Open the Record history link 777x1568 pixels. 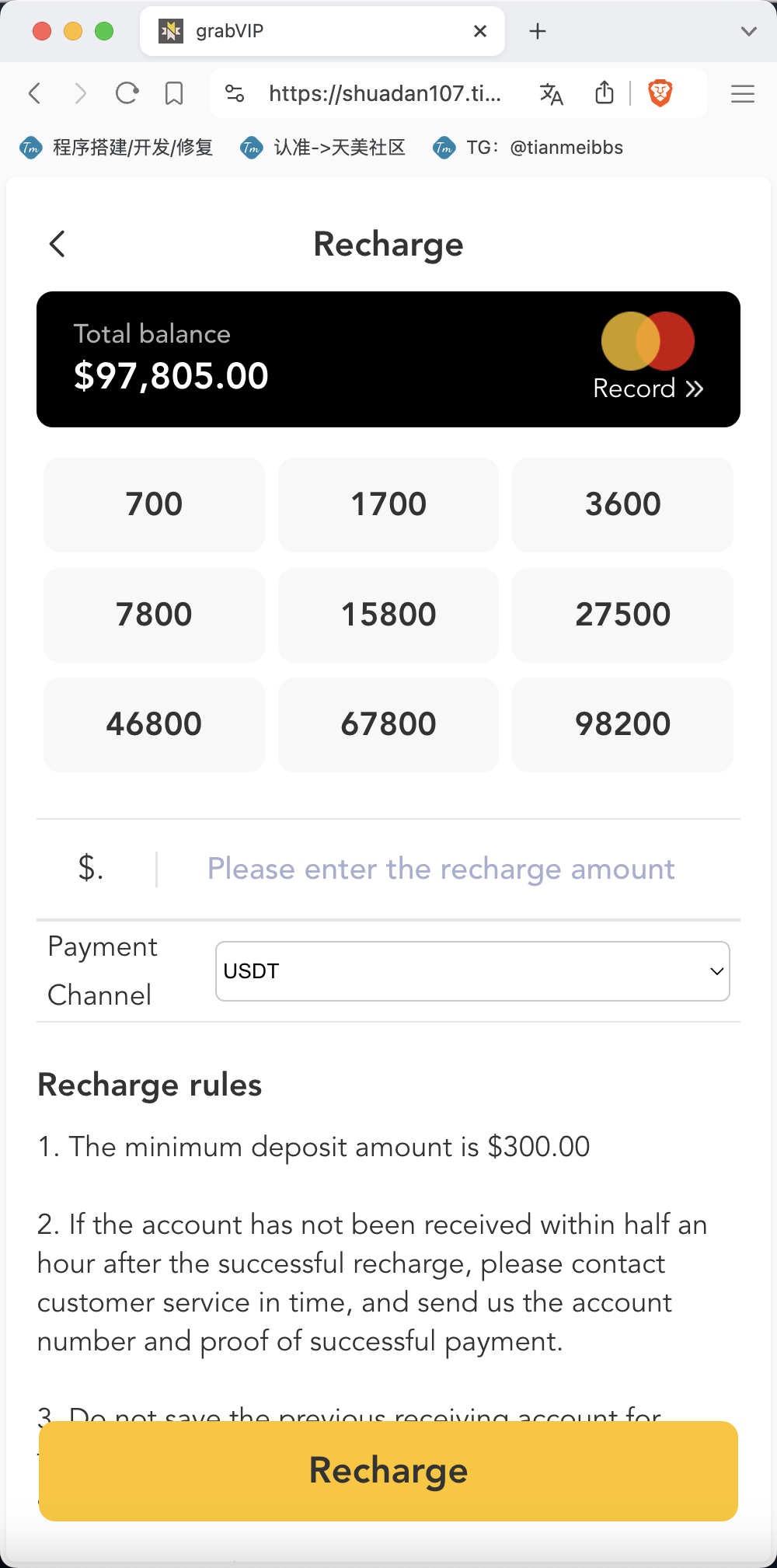(648, 389)
